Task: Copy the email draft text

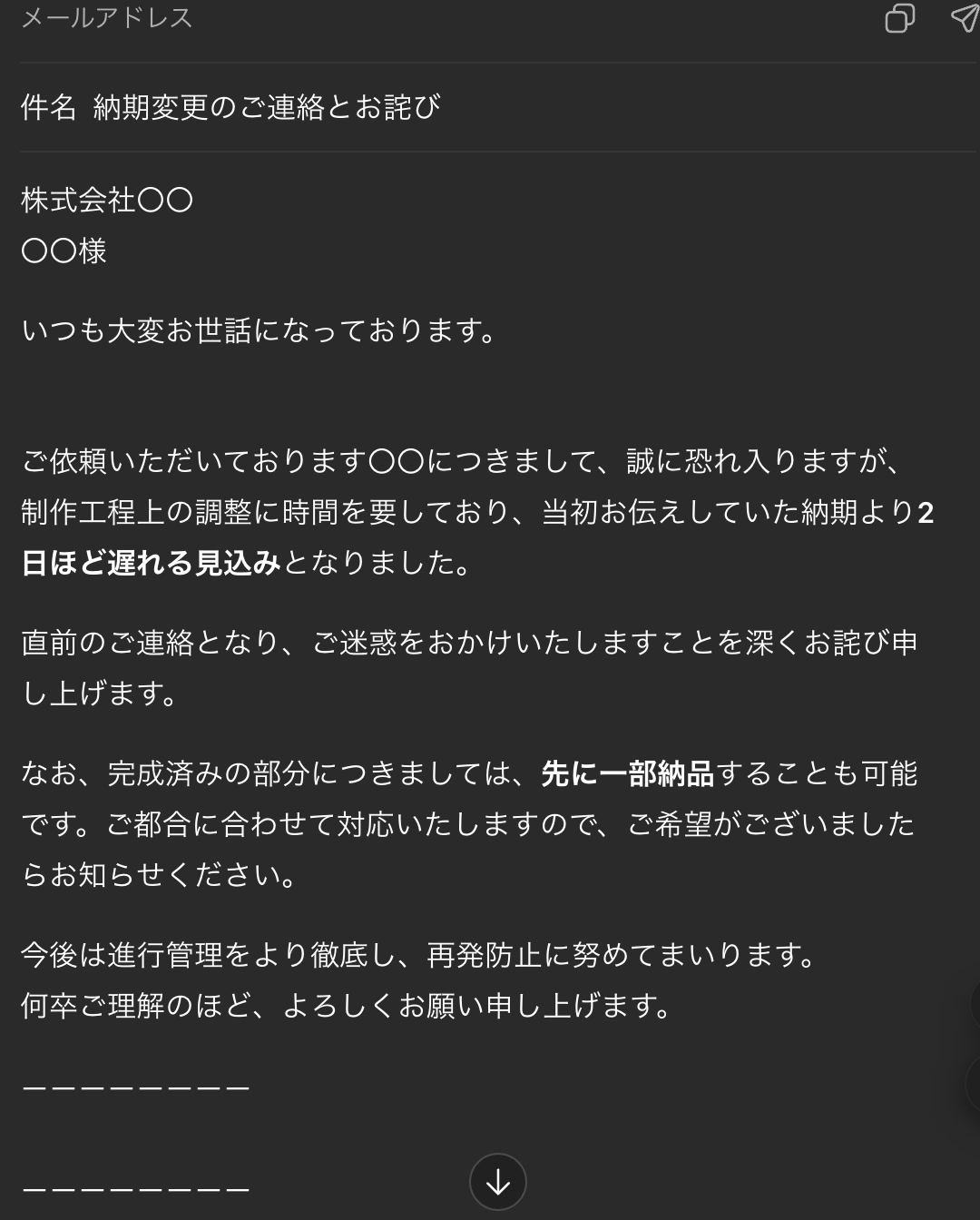Action: point(899,18)
